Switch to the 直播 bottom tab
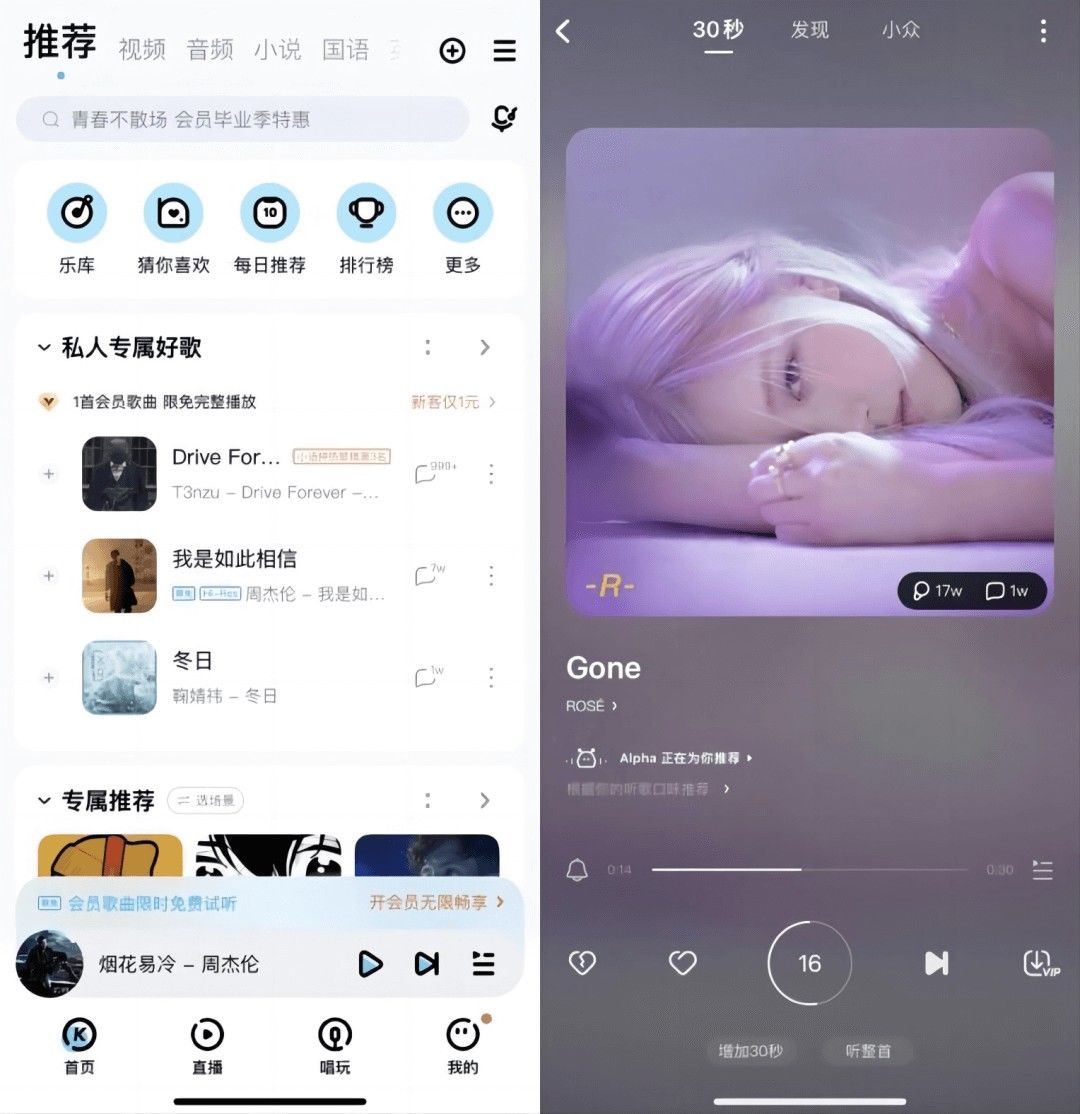The width and height of the screenshot is (1080, 1114). [207, 1045]
